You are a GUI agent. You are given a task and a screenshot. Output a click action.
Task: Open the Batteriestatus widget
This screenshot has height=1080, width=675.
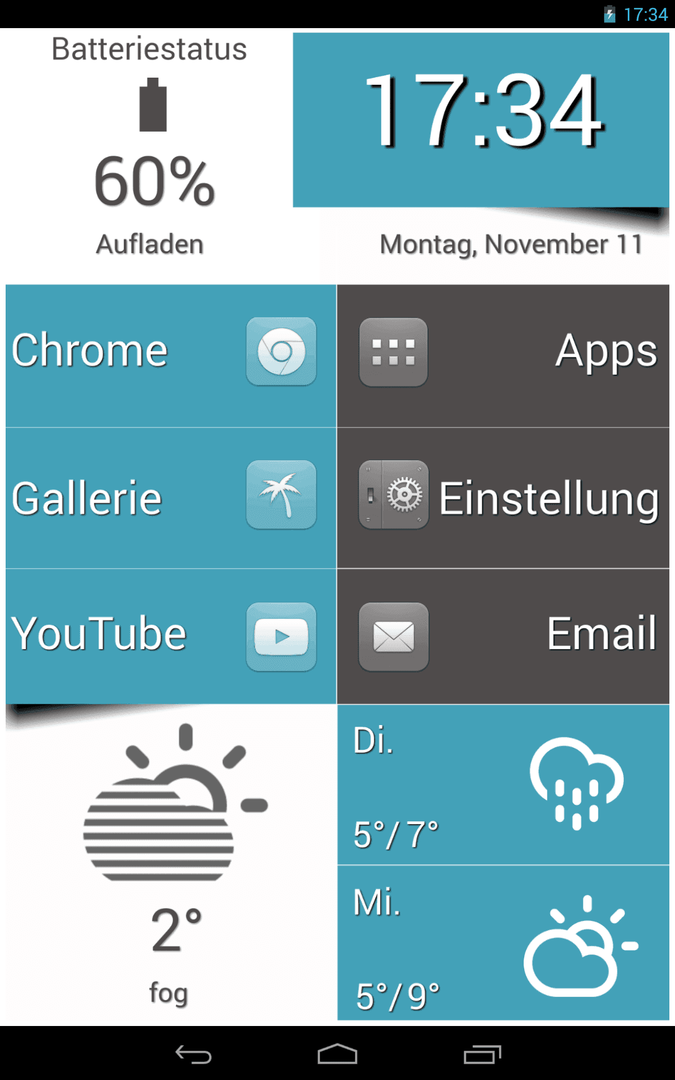tap(149, 147)
